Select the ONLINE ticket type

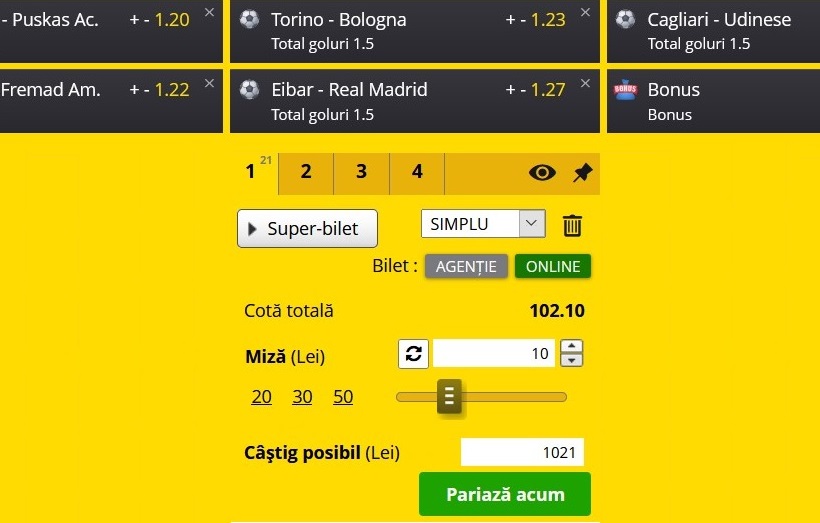pyautogui.click(x=553, y=267)
